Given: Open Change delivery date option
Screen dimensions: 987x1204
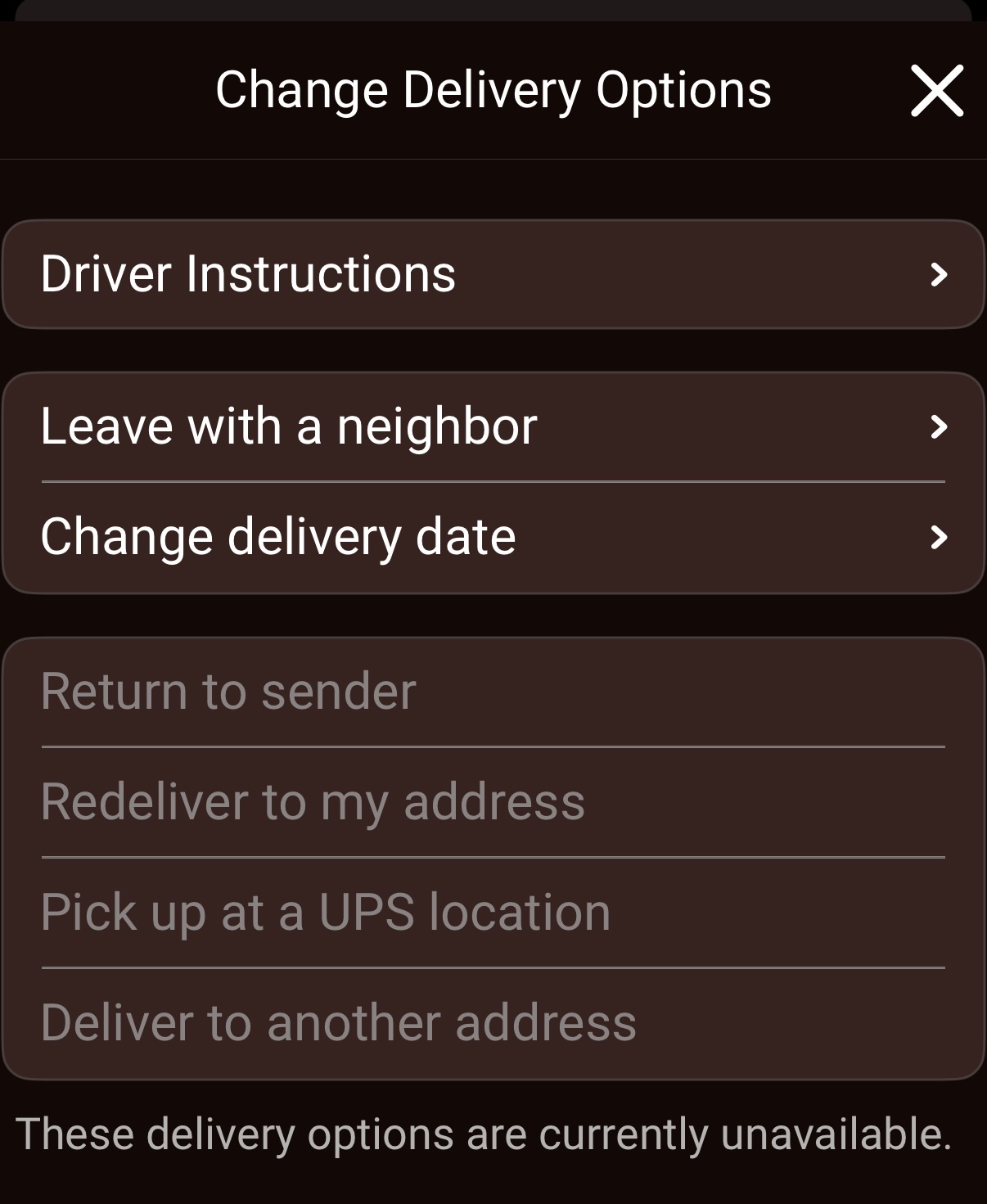Looking at the screenshot, I should click(x=493, y=537).
